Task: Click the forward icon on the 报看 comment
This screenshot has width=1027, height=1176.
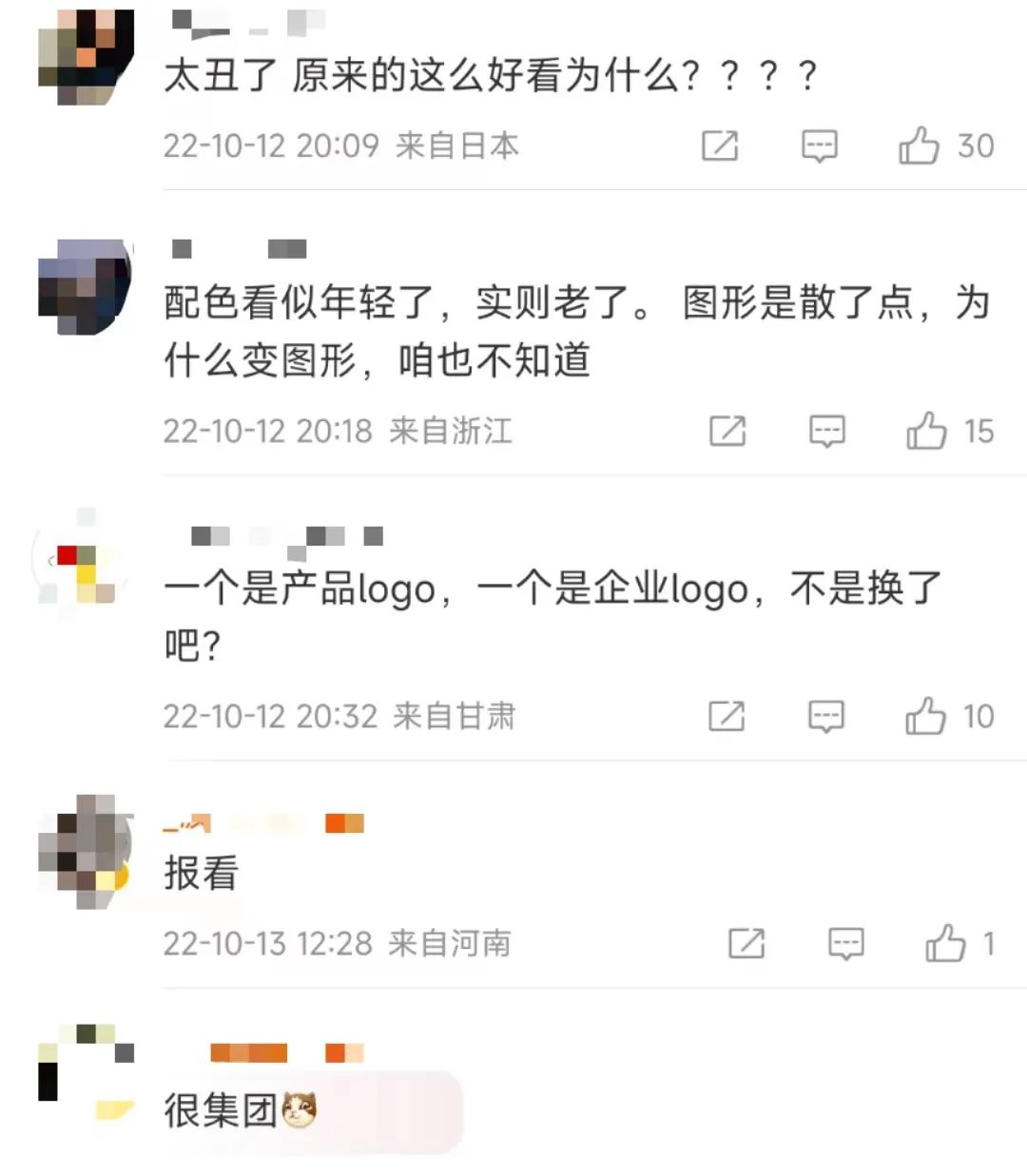Action: pyautogui.click(x=747, y=944)
